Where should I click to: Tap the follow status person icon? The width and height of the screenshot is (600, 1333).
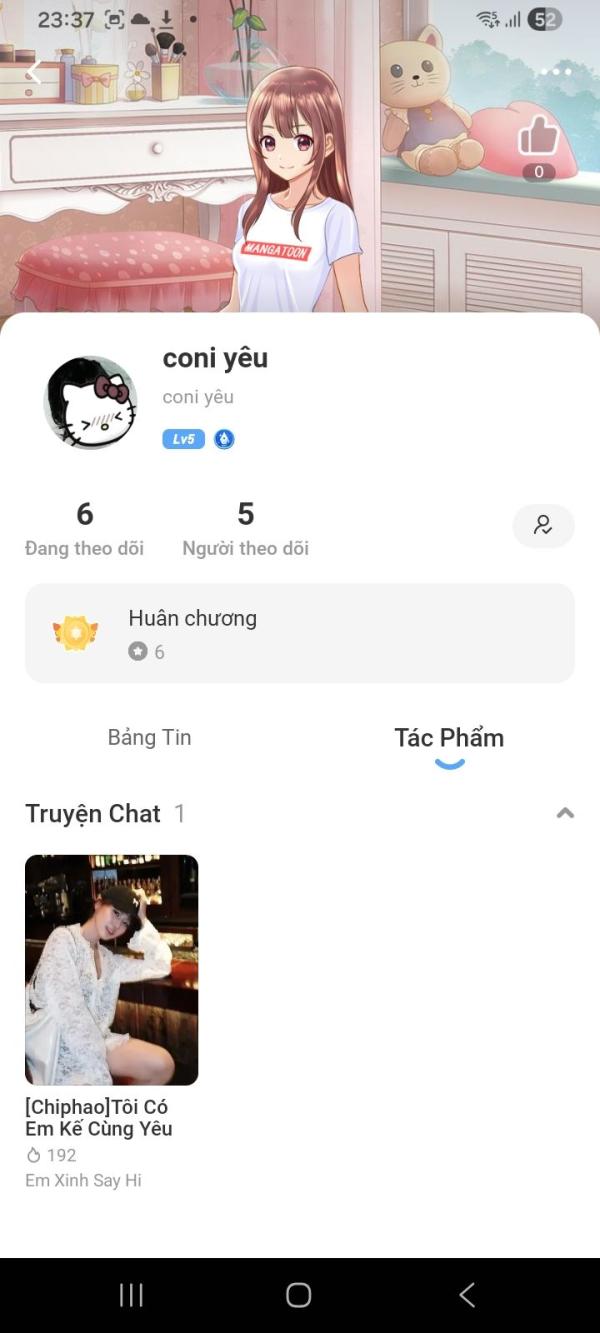pos(543,526)
